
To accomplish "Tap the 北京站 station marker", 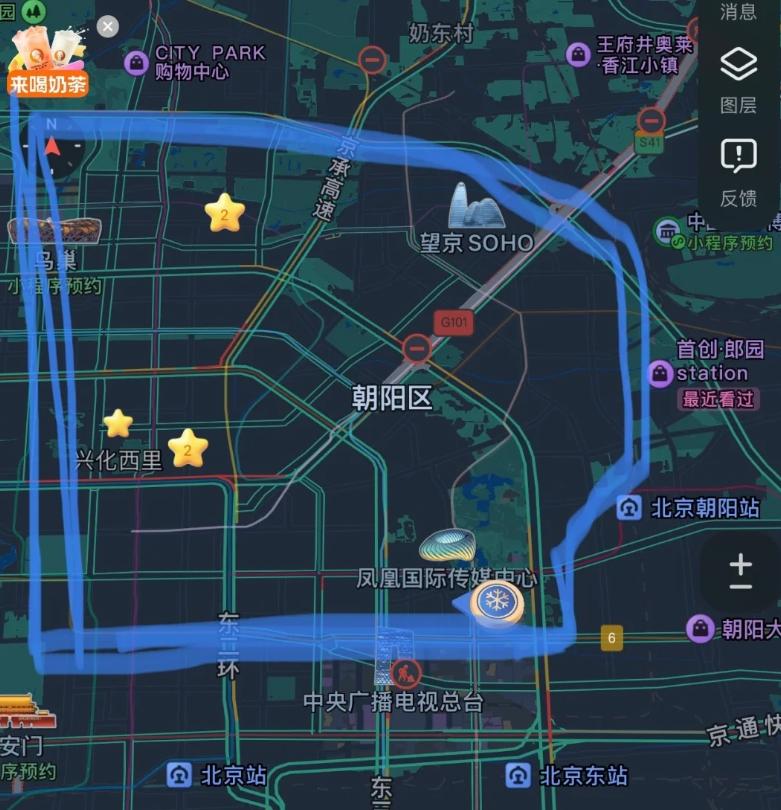I will tap(181, 775).
